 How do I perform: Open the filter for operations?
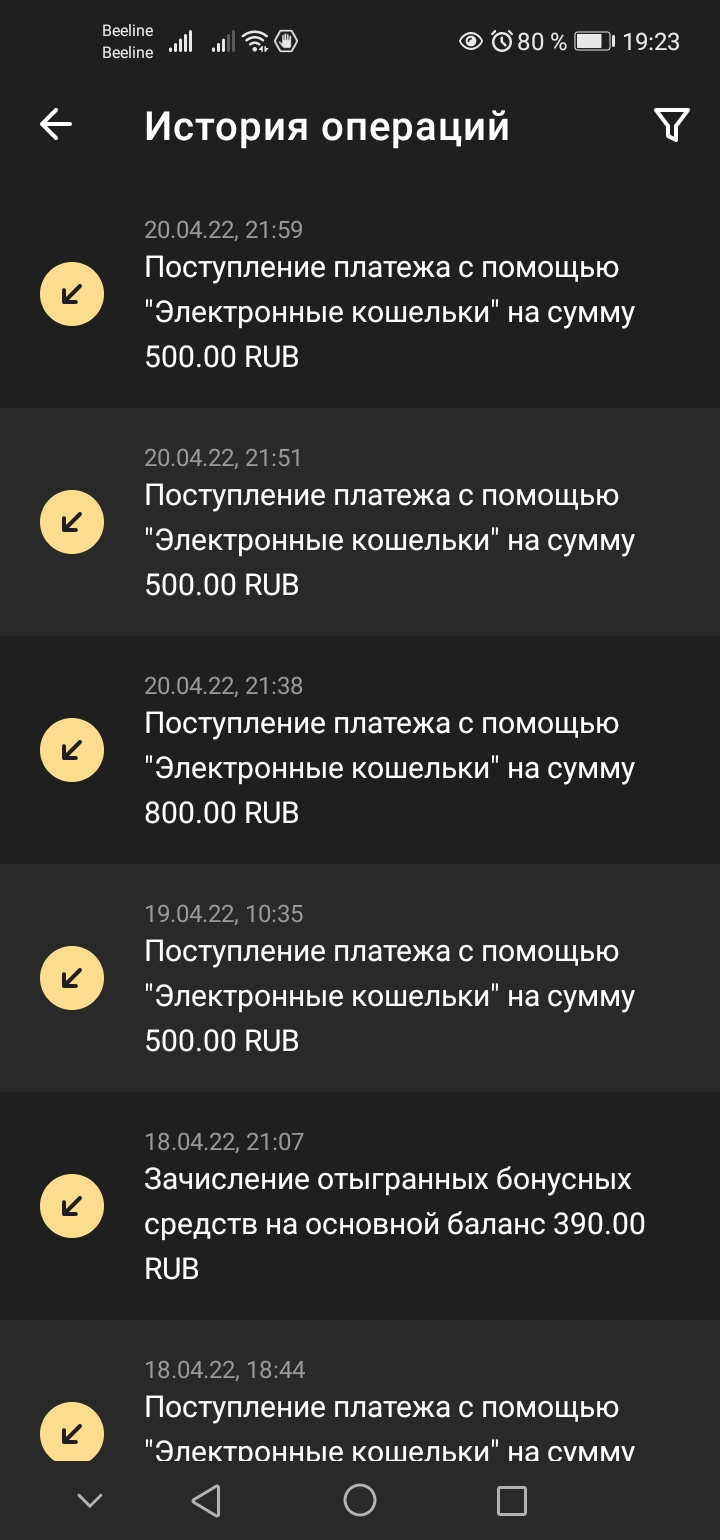(x=671, y=125)
